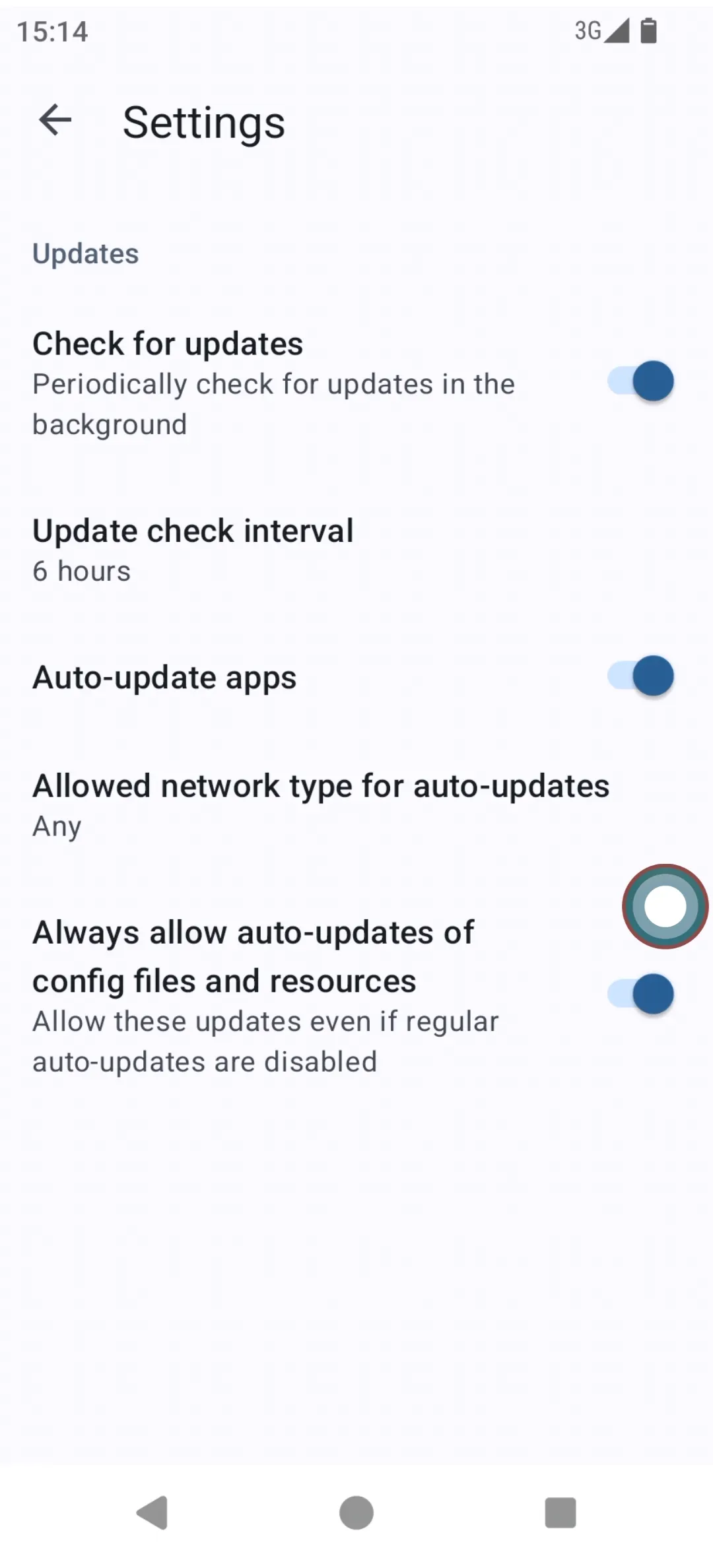Open Allowed network type for auto-updates
The height and width of the screenshot is (1568, 713).
321,804
